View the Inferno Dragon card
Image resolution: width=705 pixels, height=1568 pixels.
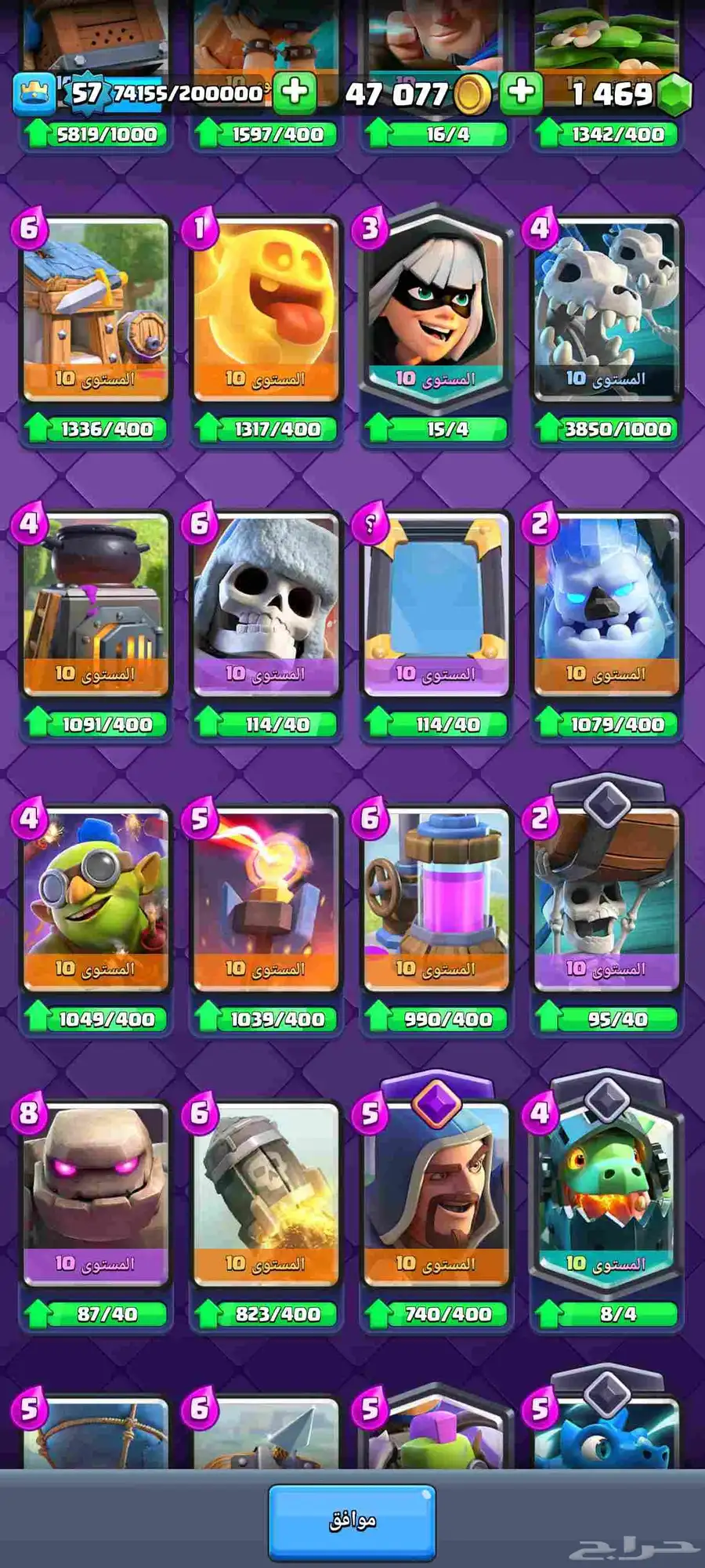[x=606, y=1195]
